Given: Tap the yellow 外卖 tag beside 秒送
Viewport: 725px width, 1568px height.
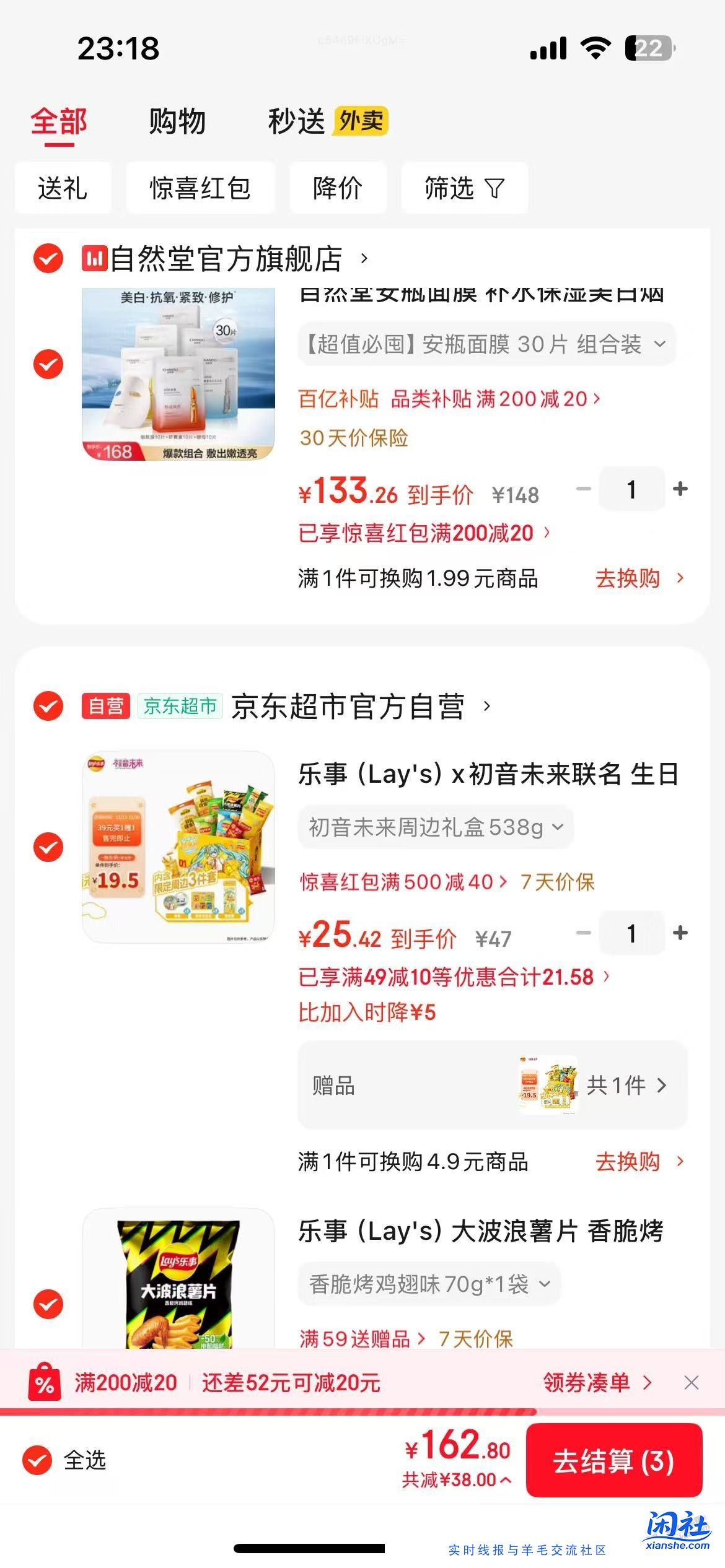Looking at the screenshot, I should point(362,122).
